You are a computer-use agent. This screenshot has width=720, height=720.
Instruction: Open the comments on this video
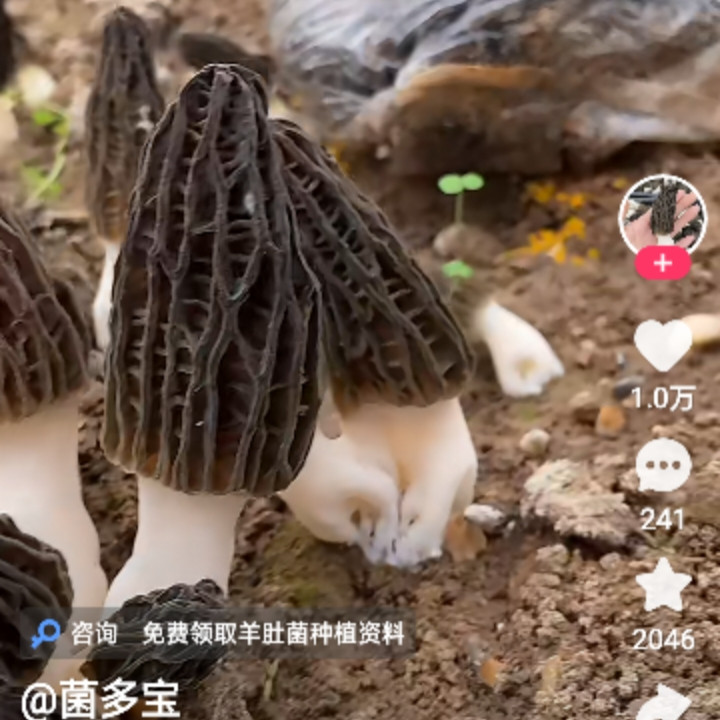[662, 466]
